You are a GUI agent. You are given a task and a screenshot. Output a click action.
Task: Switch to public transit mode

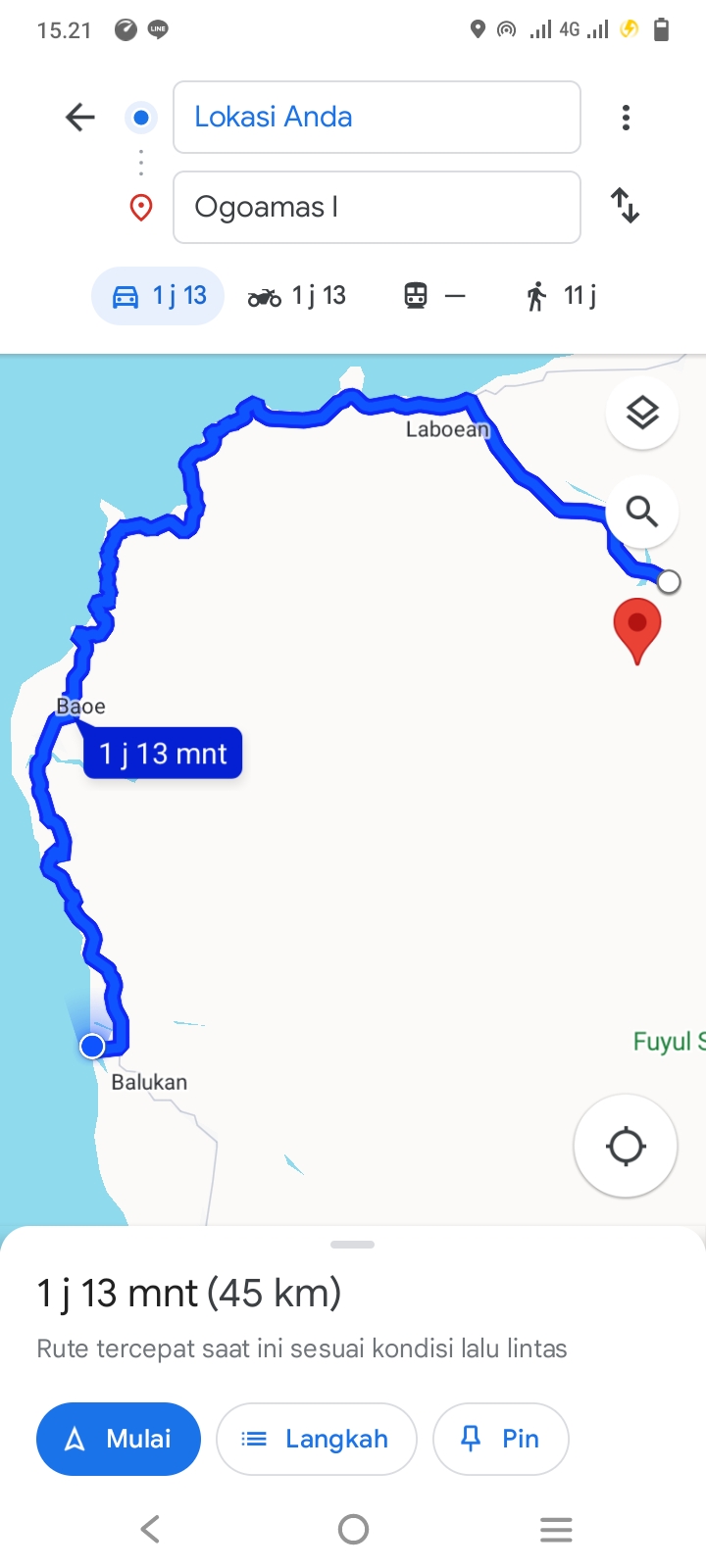point(434,296)
